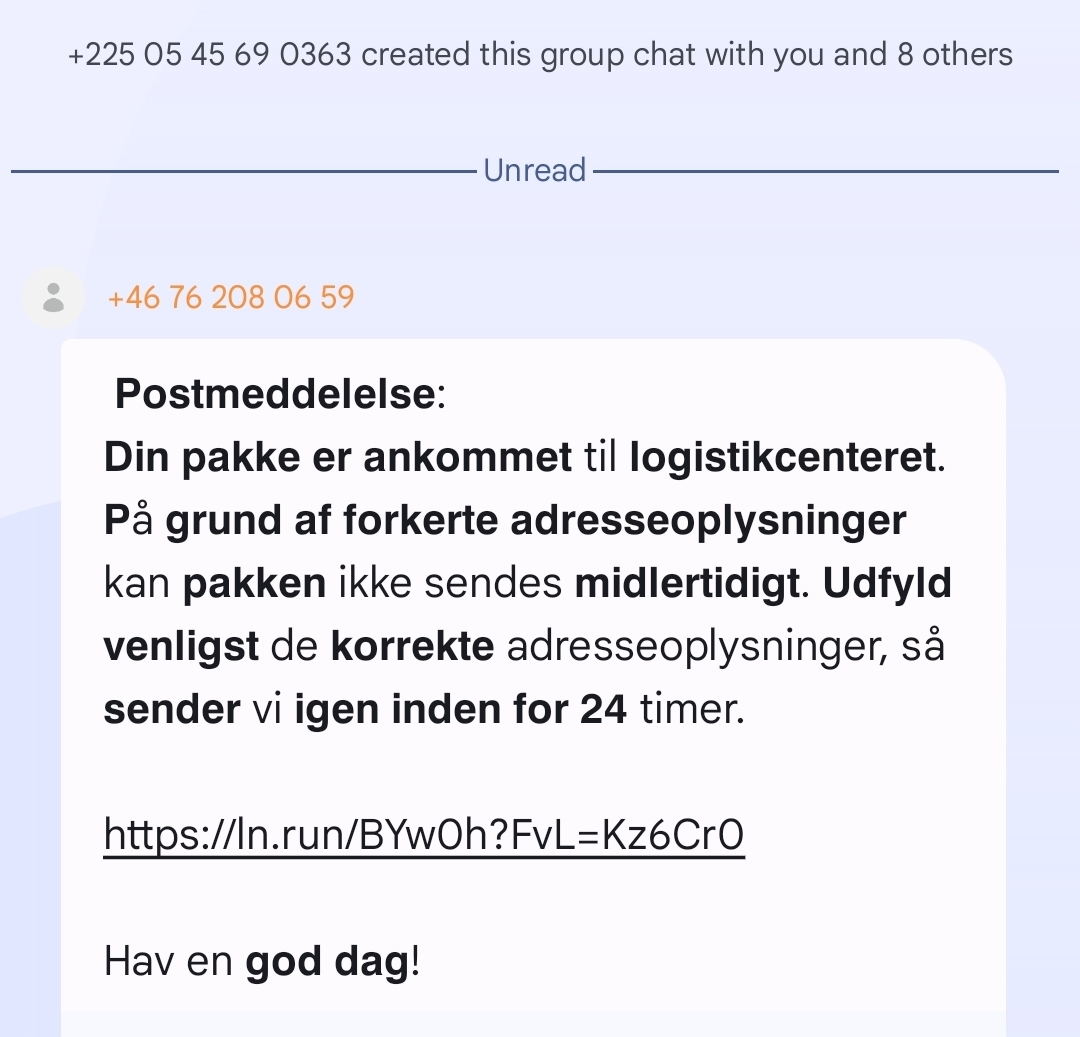Open sender number +46 76 208 06 59
Screen dimensions: 1080x1037
coord(231,297)
